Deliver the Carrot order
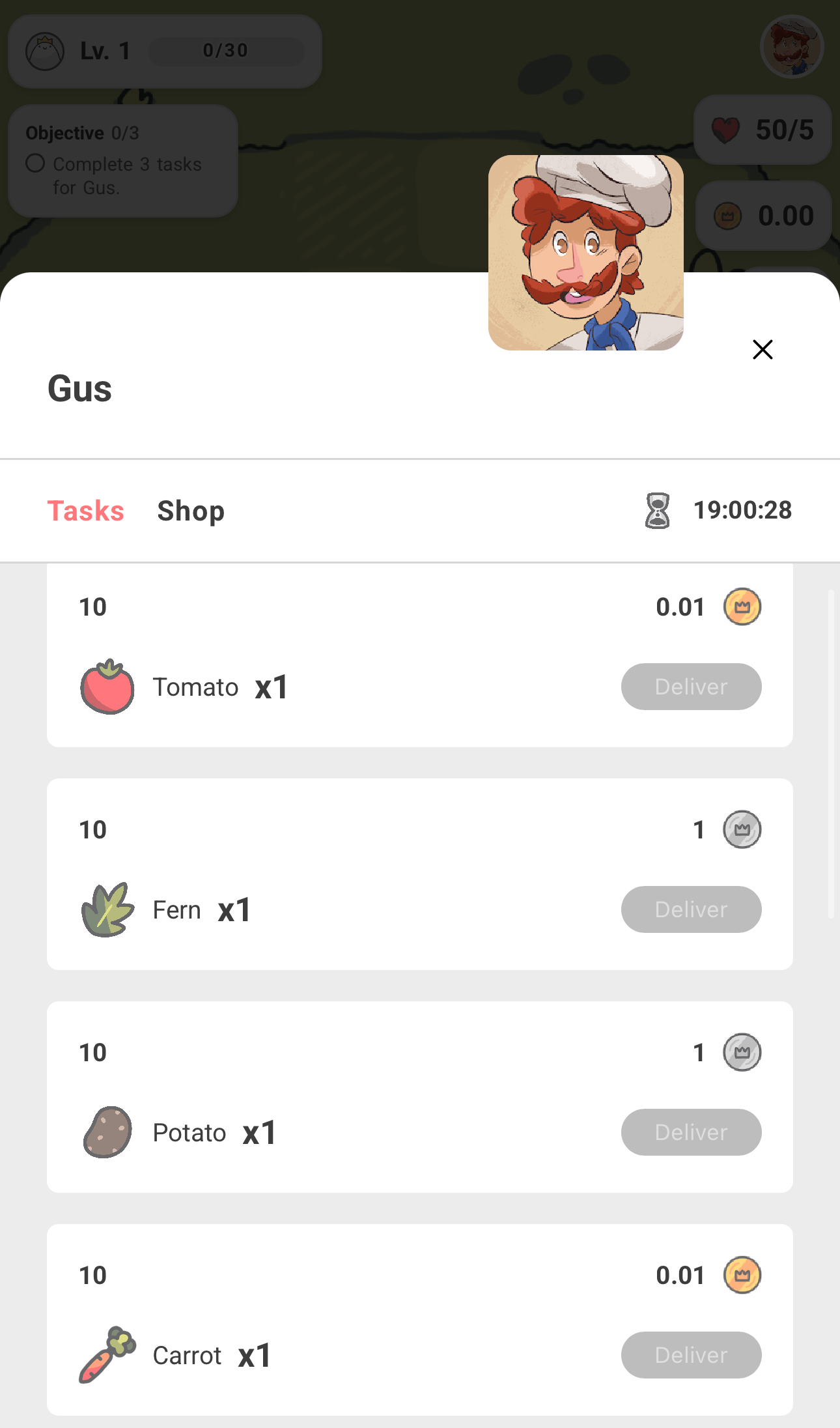 691,1355
